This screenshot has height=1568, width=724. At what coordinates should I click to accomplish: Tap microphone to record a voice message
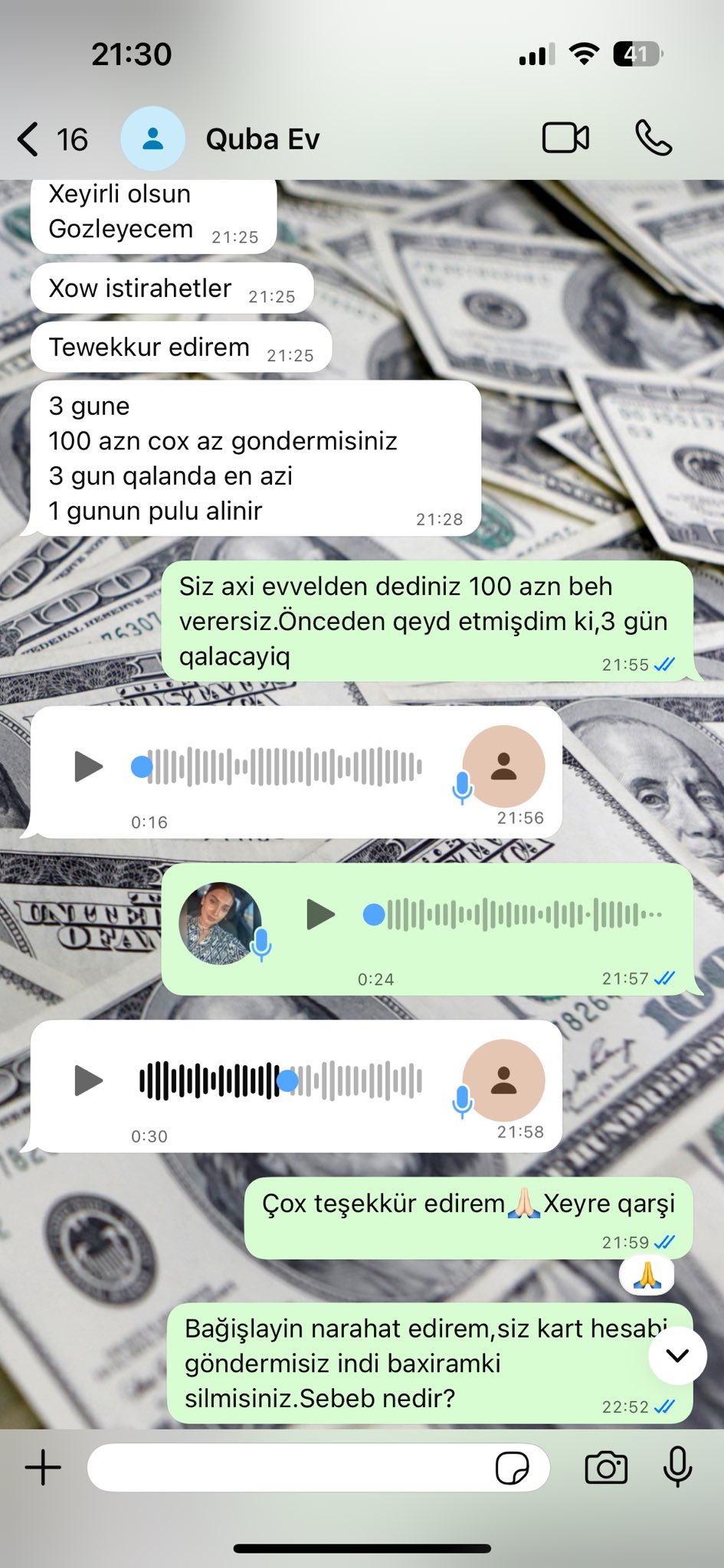(677, 1468)
